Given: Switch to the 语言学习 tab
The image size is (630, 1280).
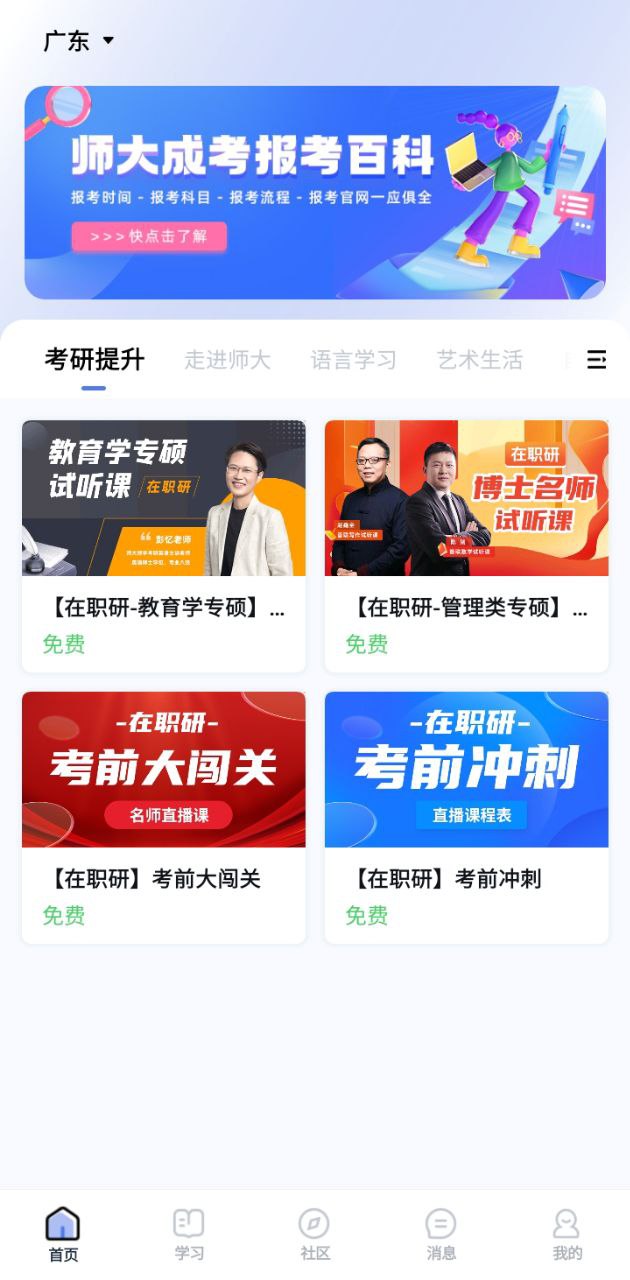Looking at the screenshot, I should point(353,360).
